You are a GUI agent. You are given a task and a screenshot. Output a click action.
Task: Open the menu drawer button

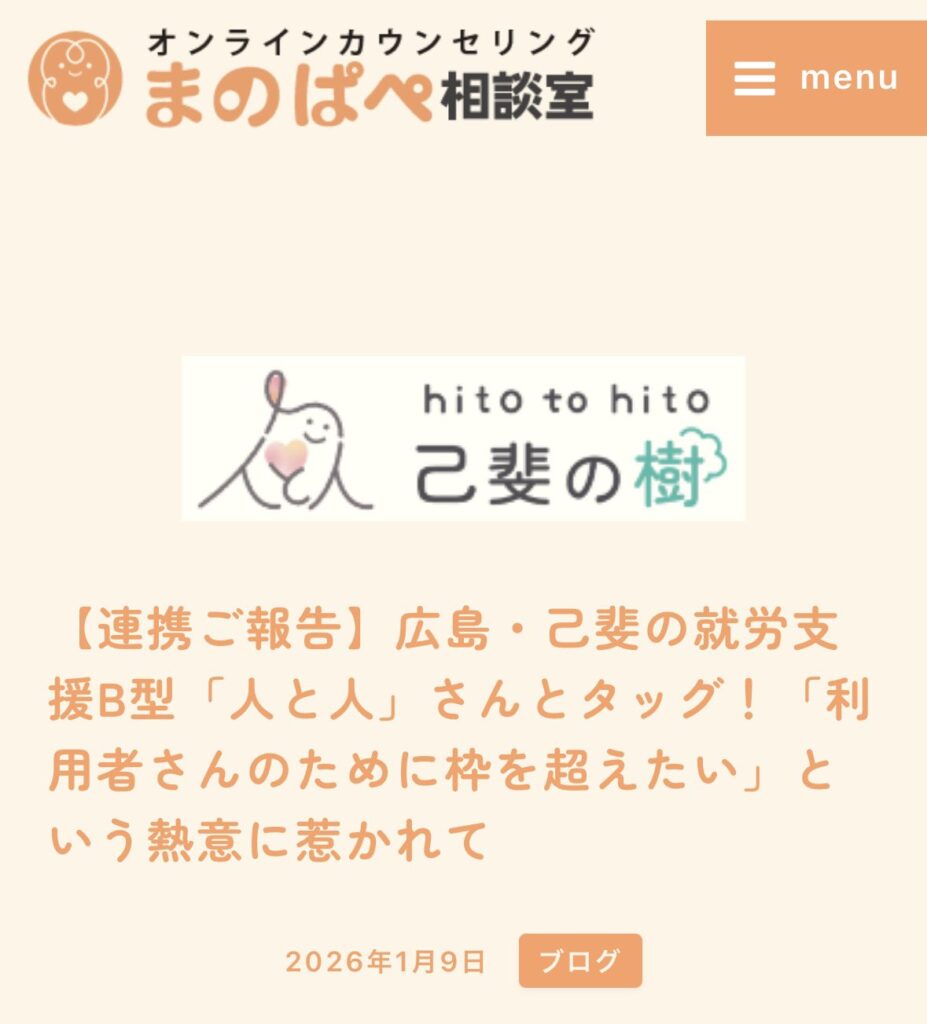[x=816, y=78]
